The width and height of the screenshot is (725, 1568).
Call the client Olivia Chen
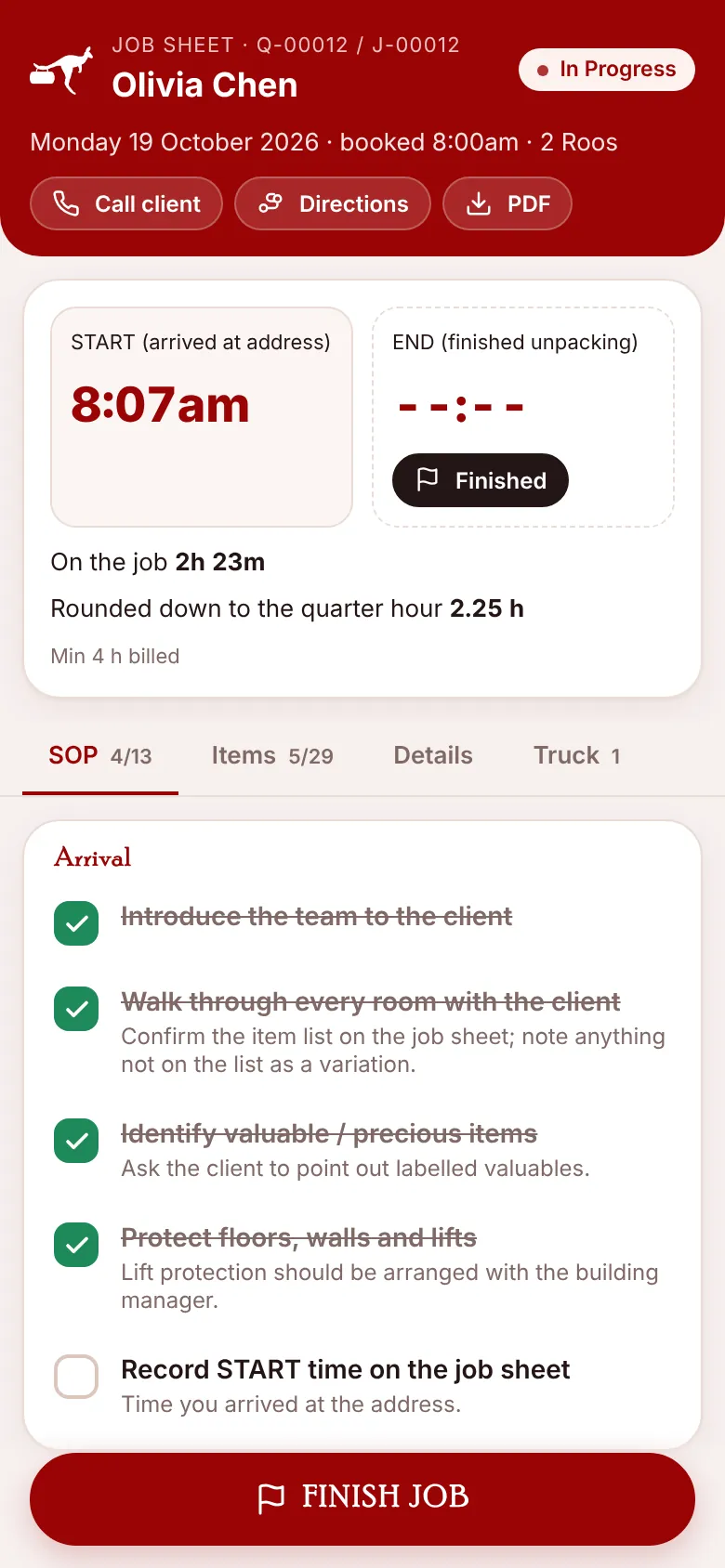pos(126,203)
